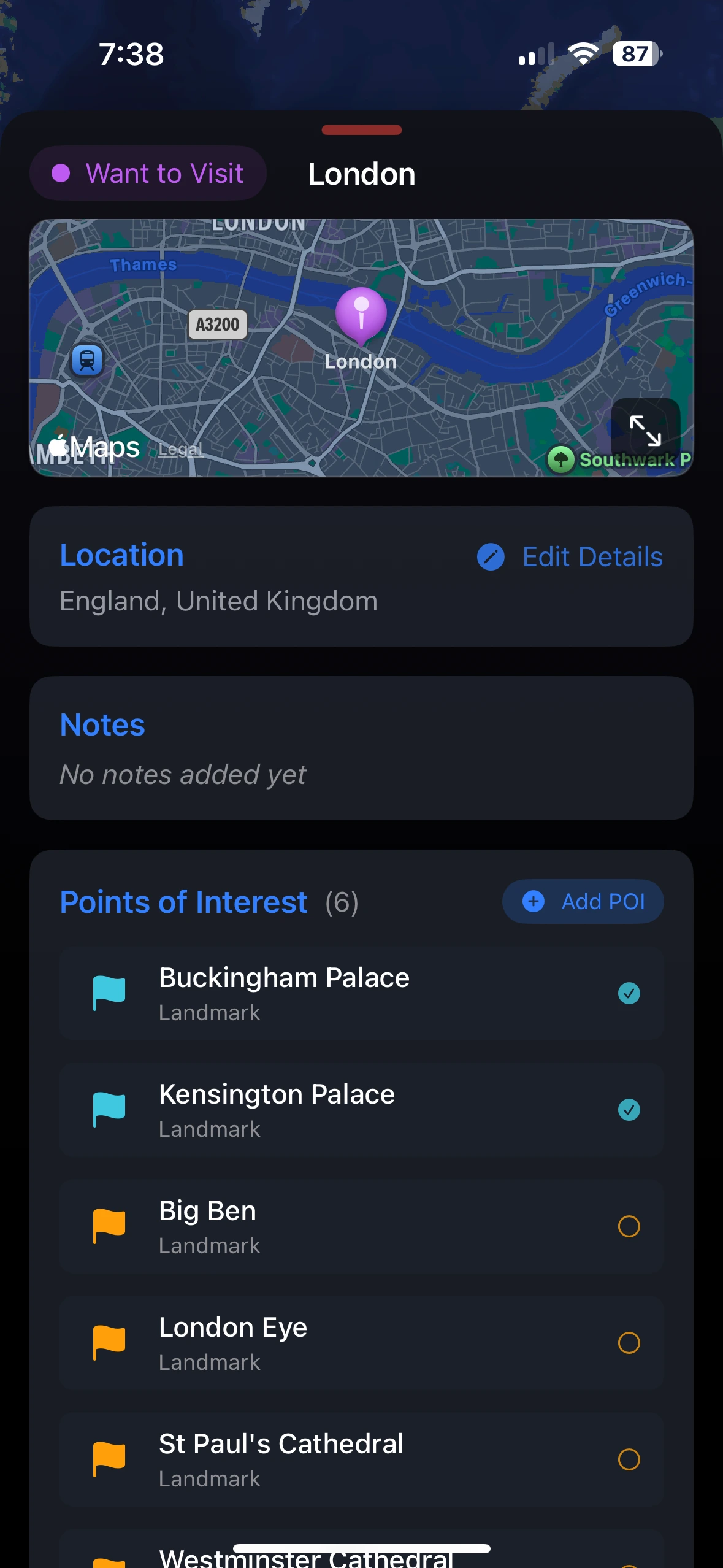723x1568 pixels.
Task: Mark St Paul's Cathedral as visited
Action: pos(629,1459)
